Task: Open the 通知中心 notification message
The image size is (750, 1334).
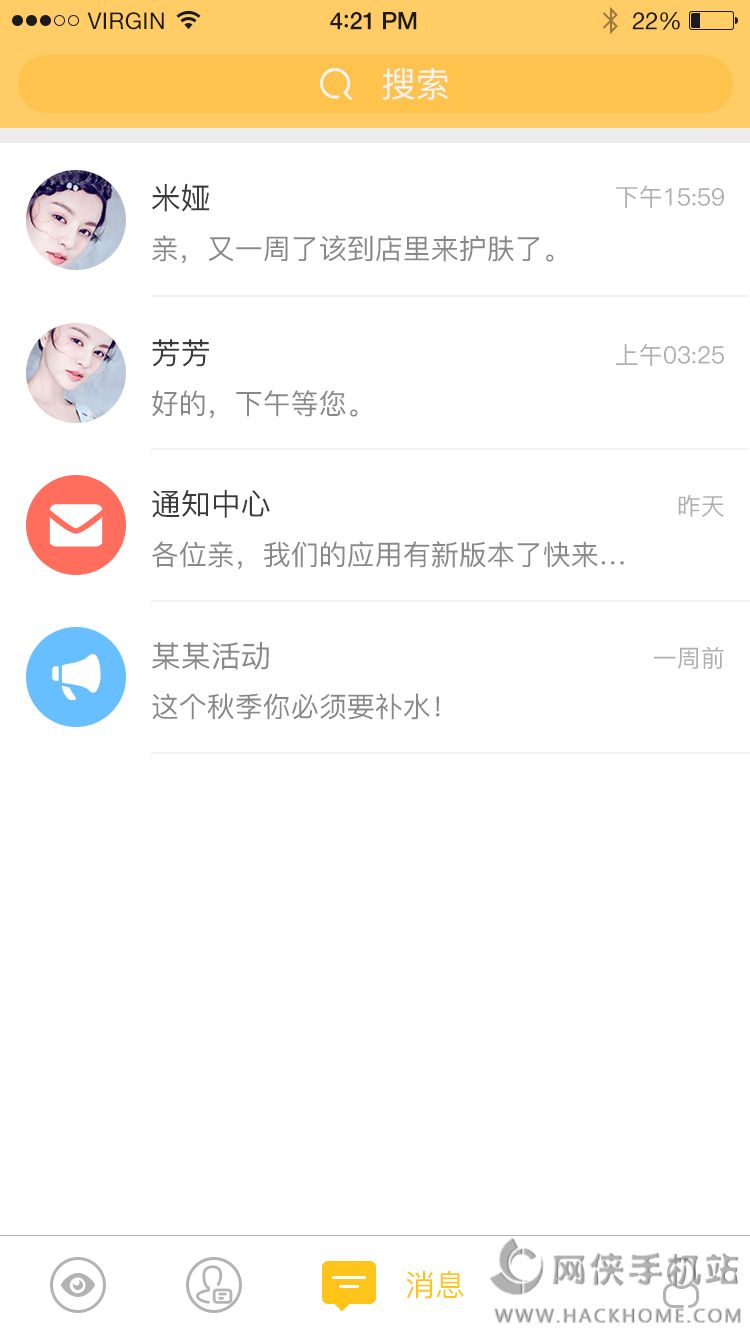Action: pos(400,526)
